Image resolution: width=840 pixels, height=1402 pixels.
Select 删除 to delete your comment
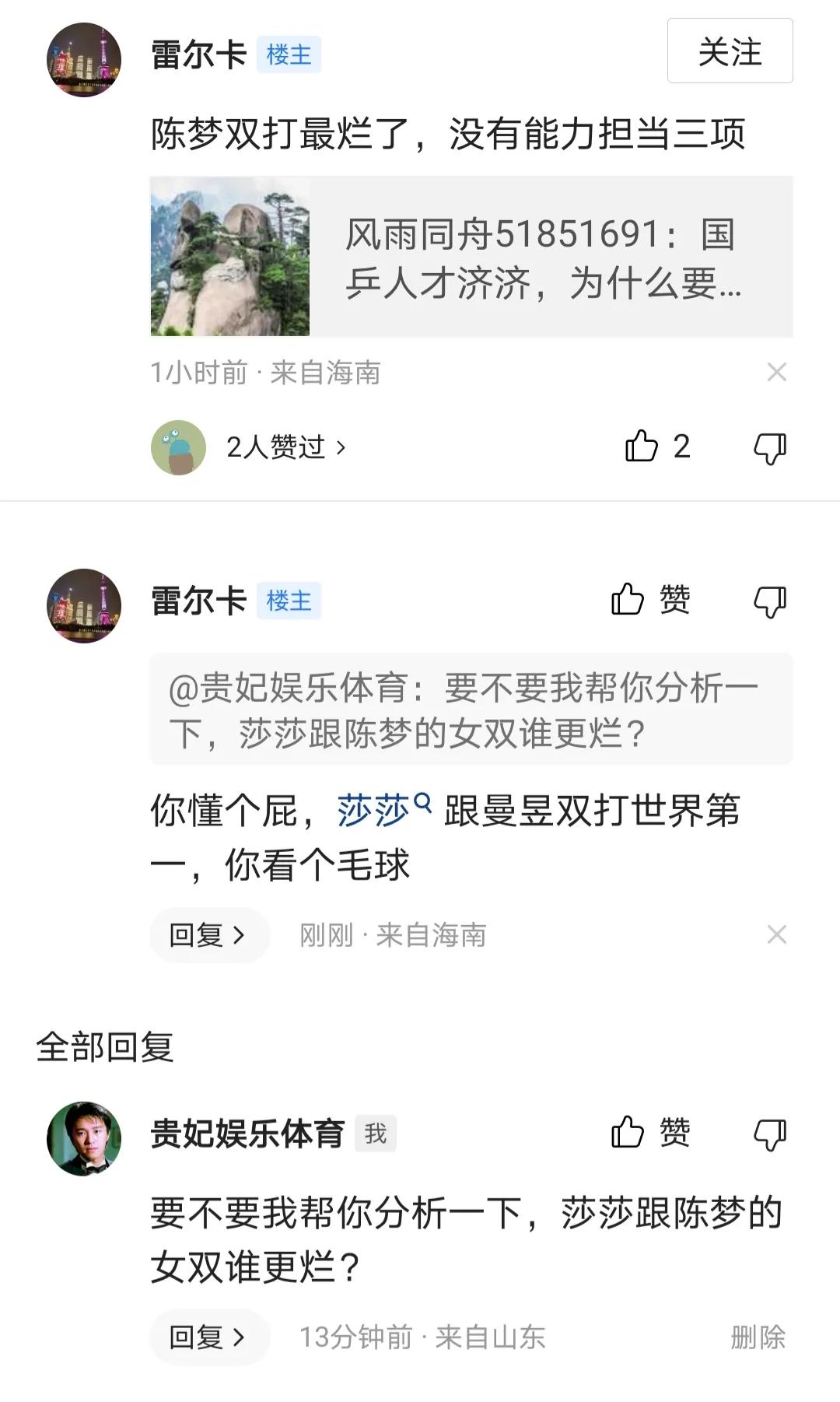point(758,1338)
